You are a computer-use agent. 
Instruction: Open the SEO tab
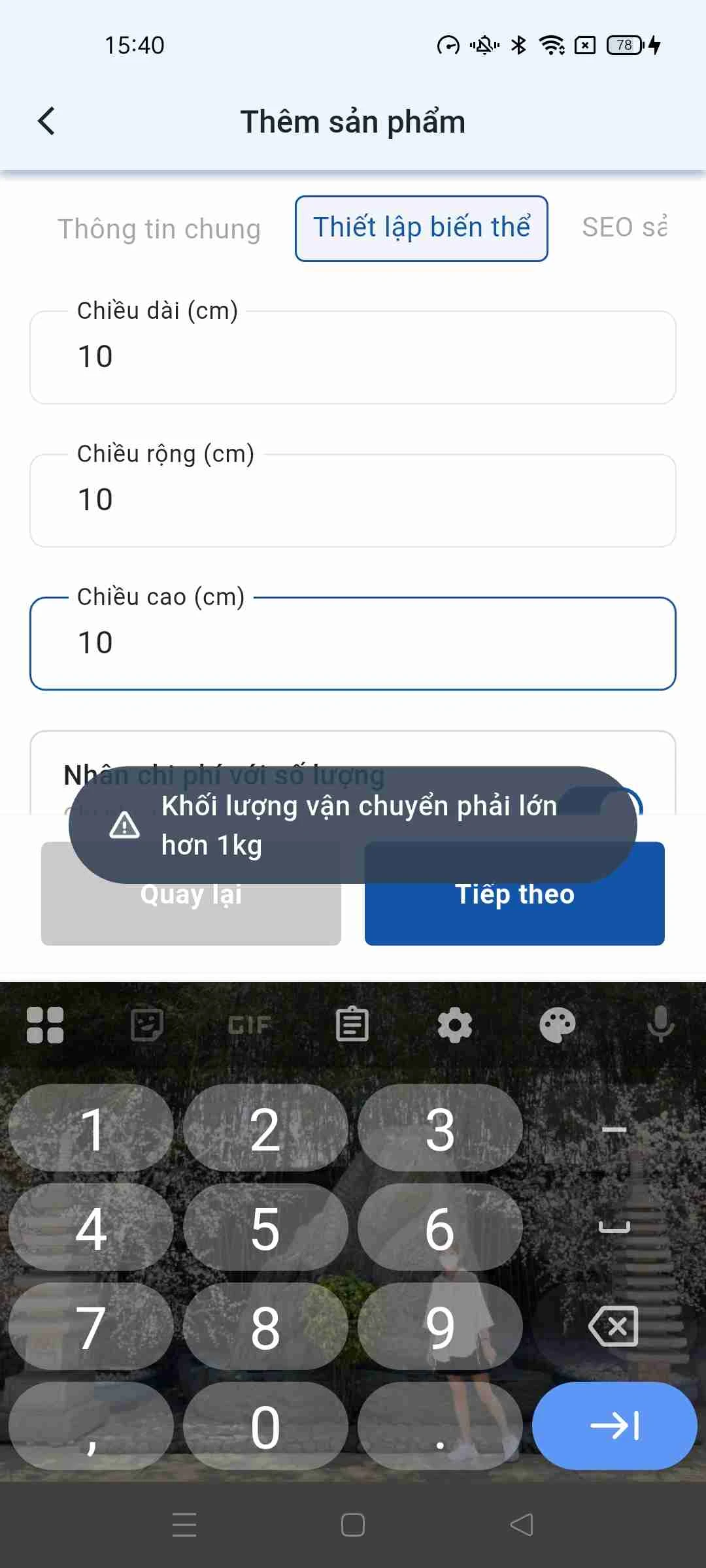624,228
